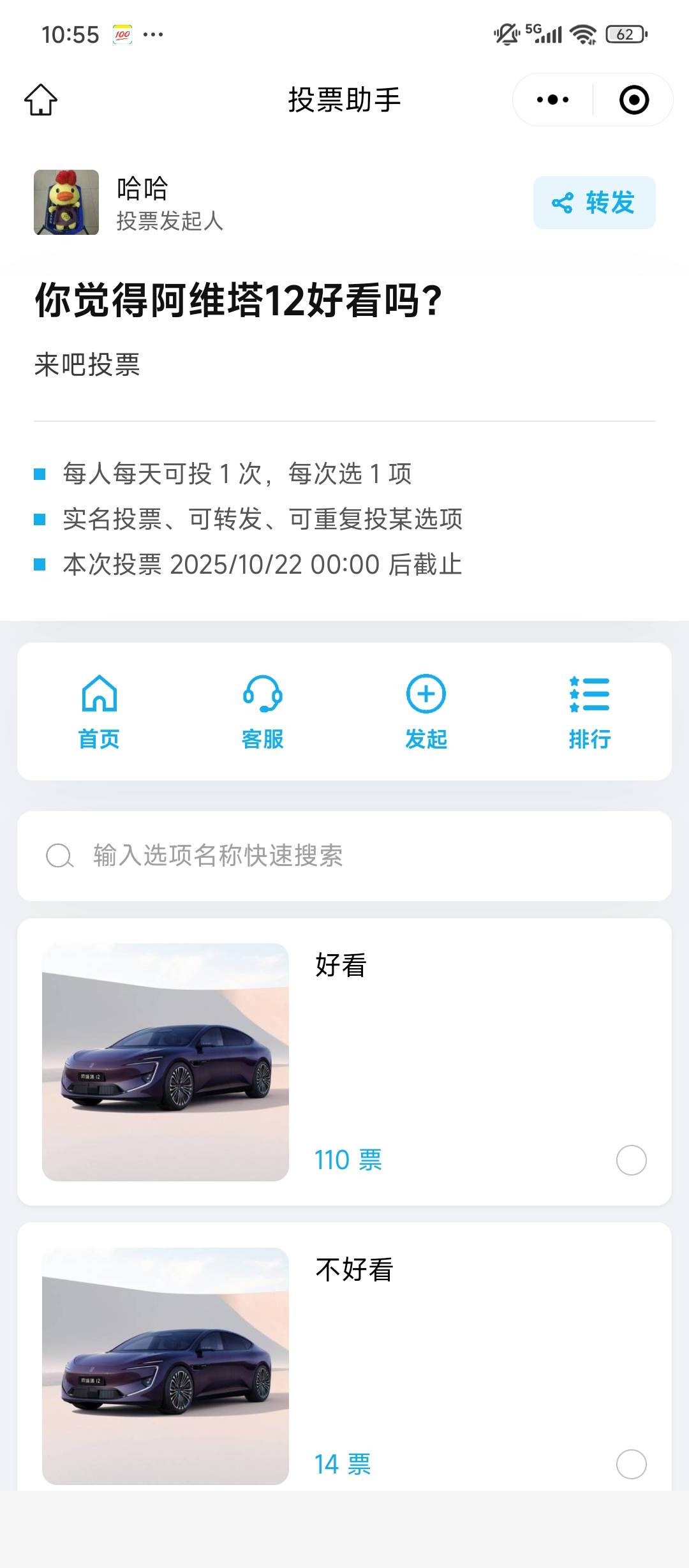The width and height of the screenshot is (689, 1568).
Task: Select the 不好看 radio button
Action: 631,1464
